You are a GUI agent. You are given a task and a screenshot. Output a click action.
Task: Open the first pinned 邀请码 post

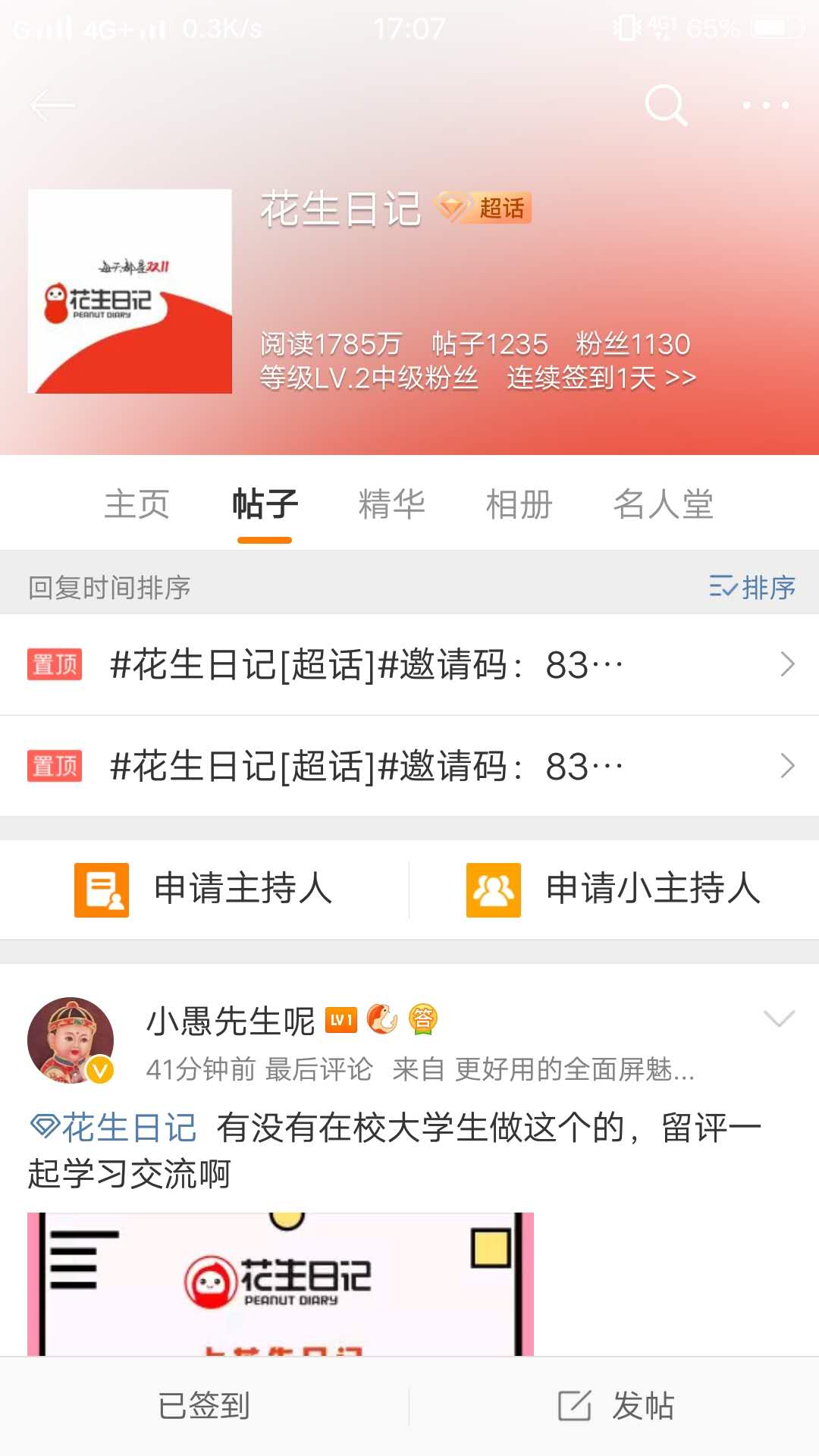(x=409, y=664)
